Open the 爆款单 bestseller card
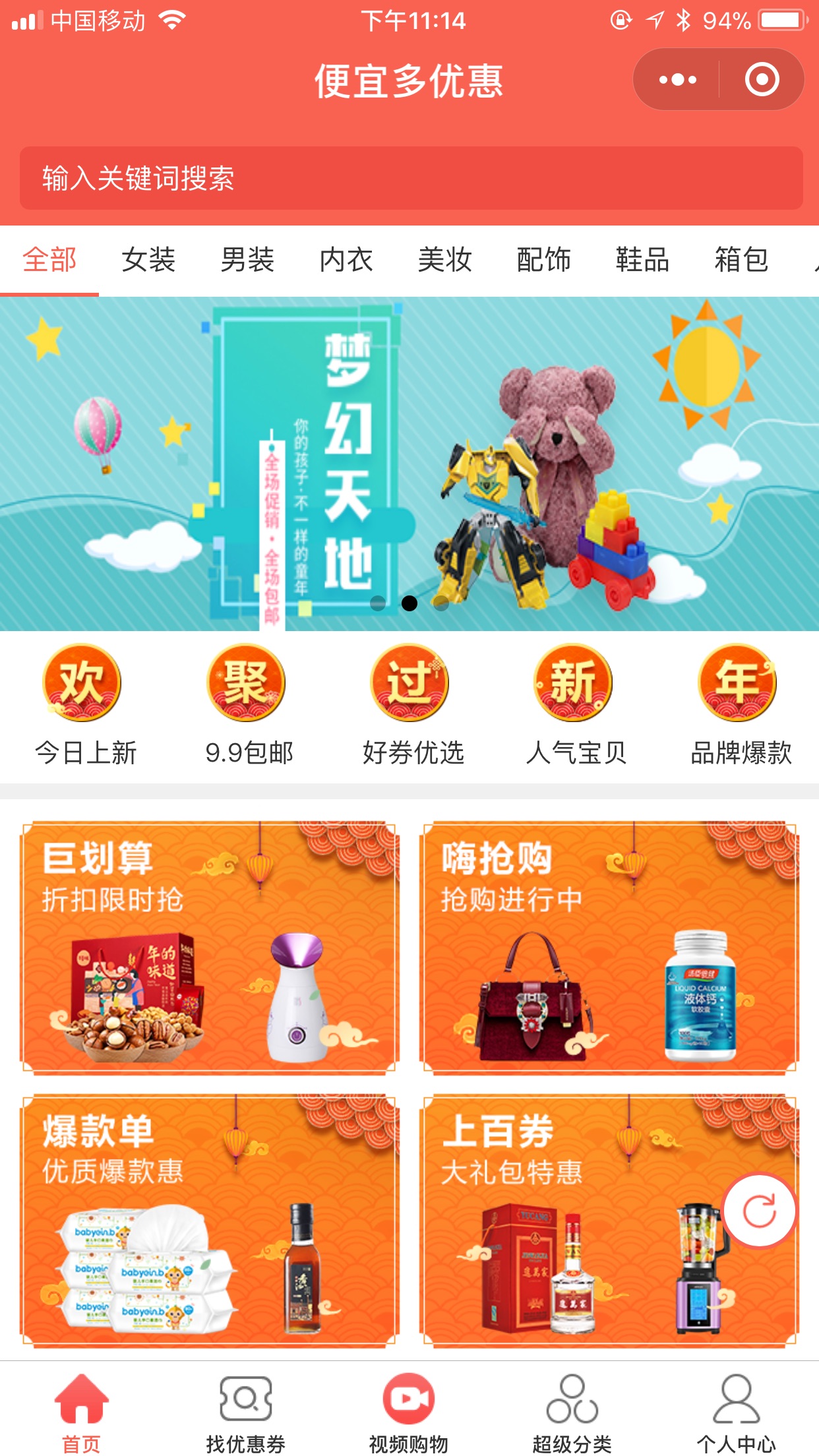Screen dimensions: 819x1456 (210, 1219)
